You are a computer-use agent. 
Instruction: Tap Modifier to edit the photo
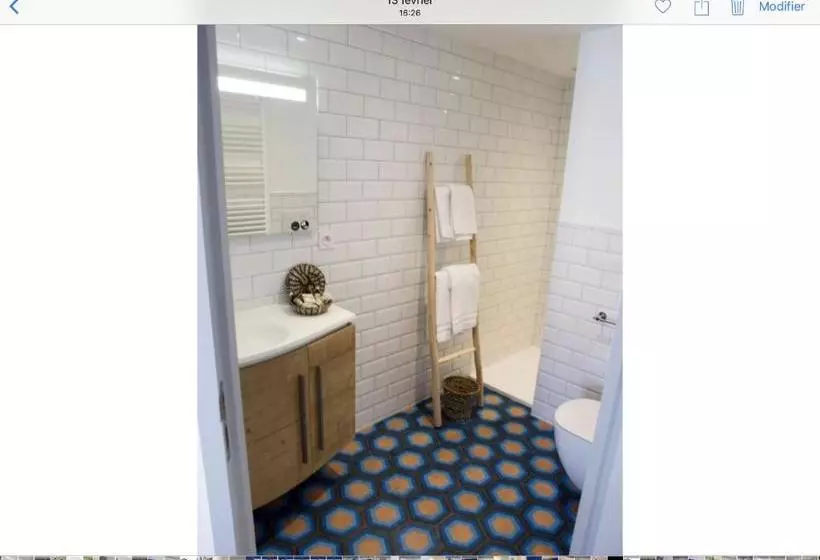click(781, 7)
